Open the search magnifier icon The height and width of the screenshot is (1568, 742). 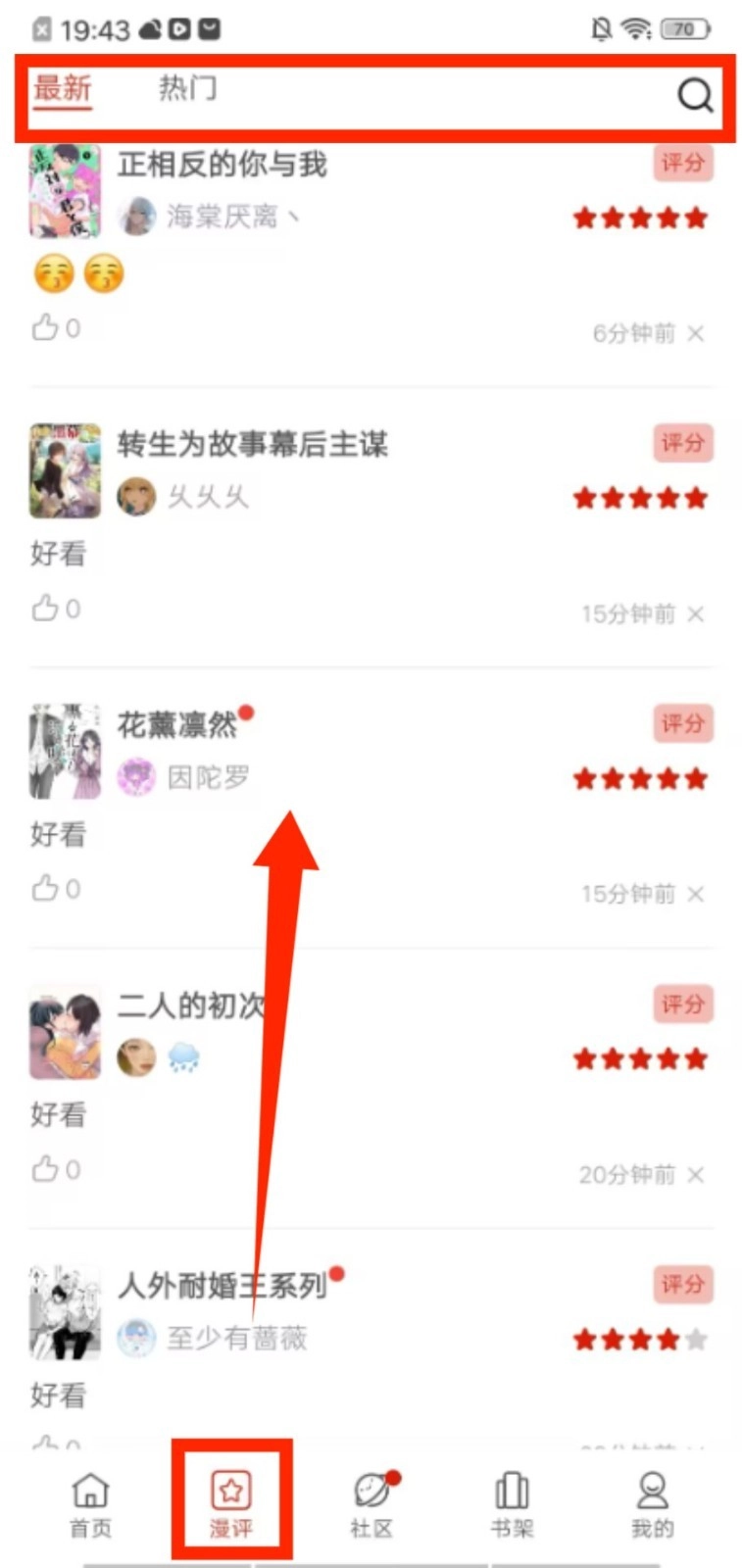pyautogui.click(x=695, y=95)
